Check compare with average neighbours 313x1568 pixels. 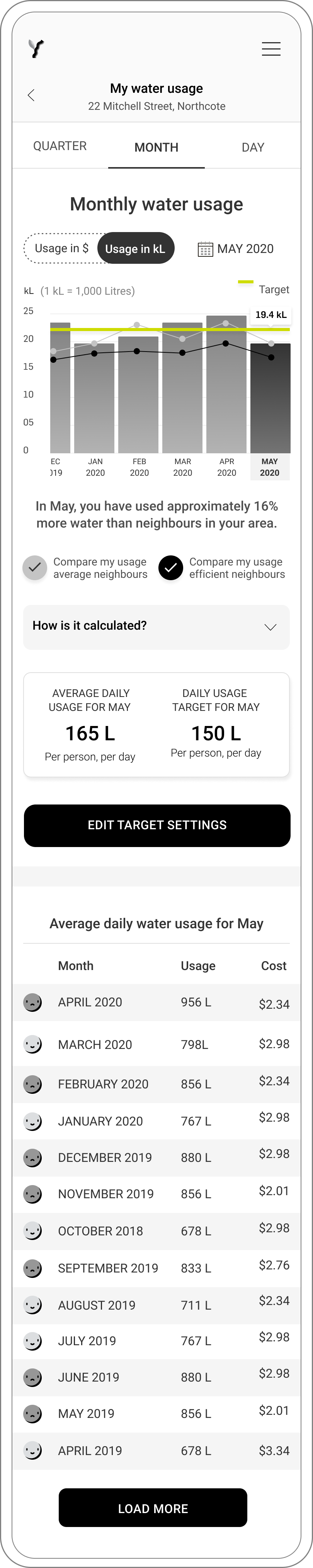35,568
